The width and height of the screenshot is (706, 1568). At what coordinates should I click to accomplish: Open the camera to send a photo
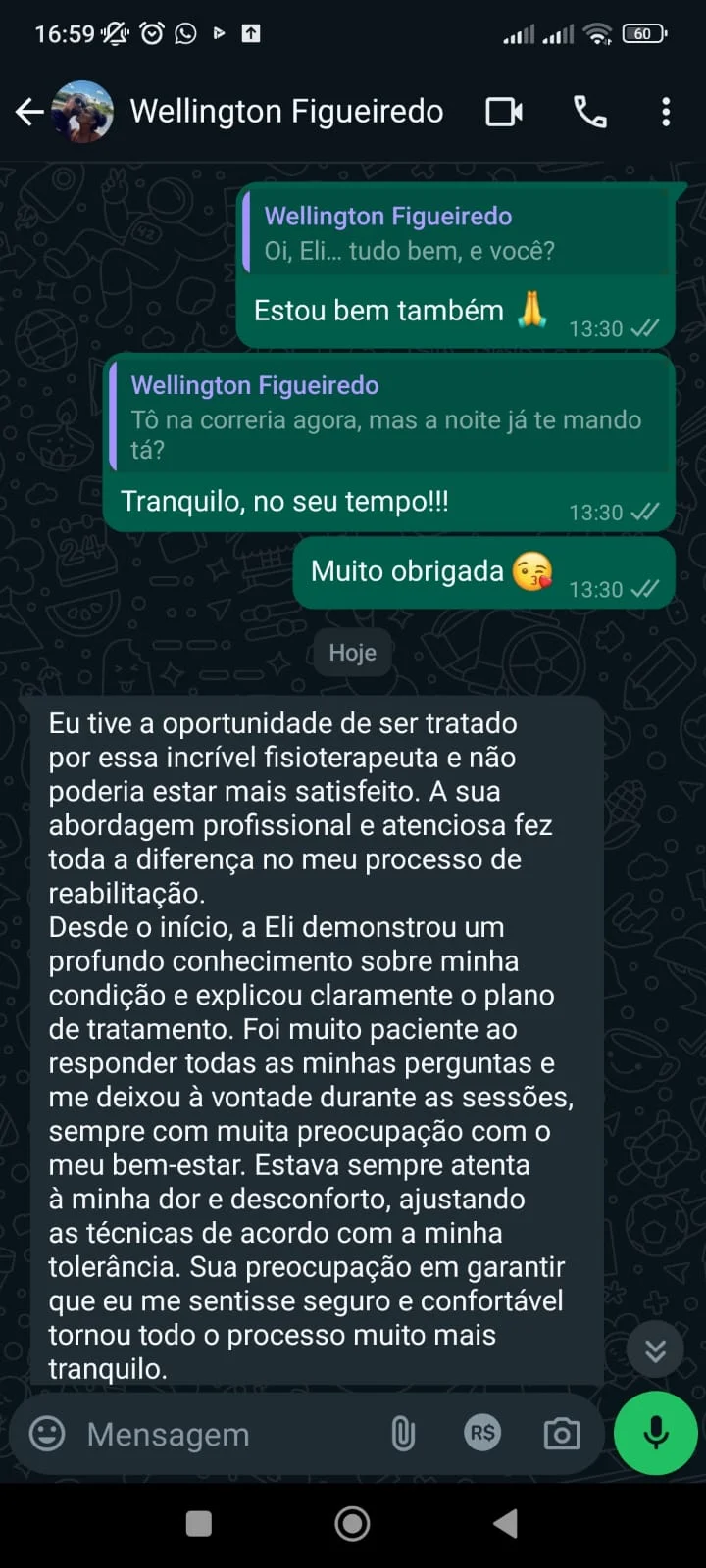pos(562,1434)
